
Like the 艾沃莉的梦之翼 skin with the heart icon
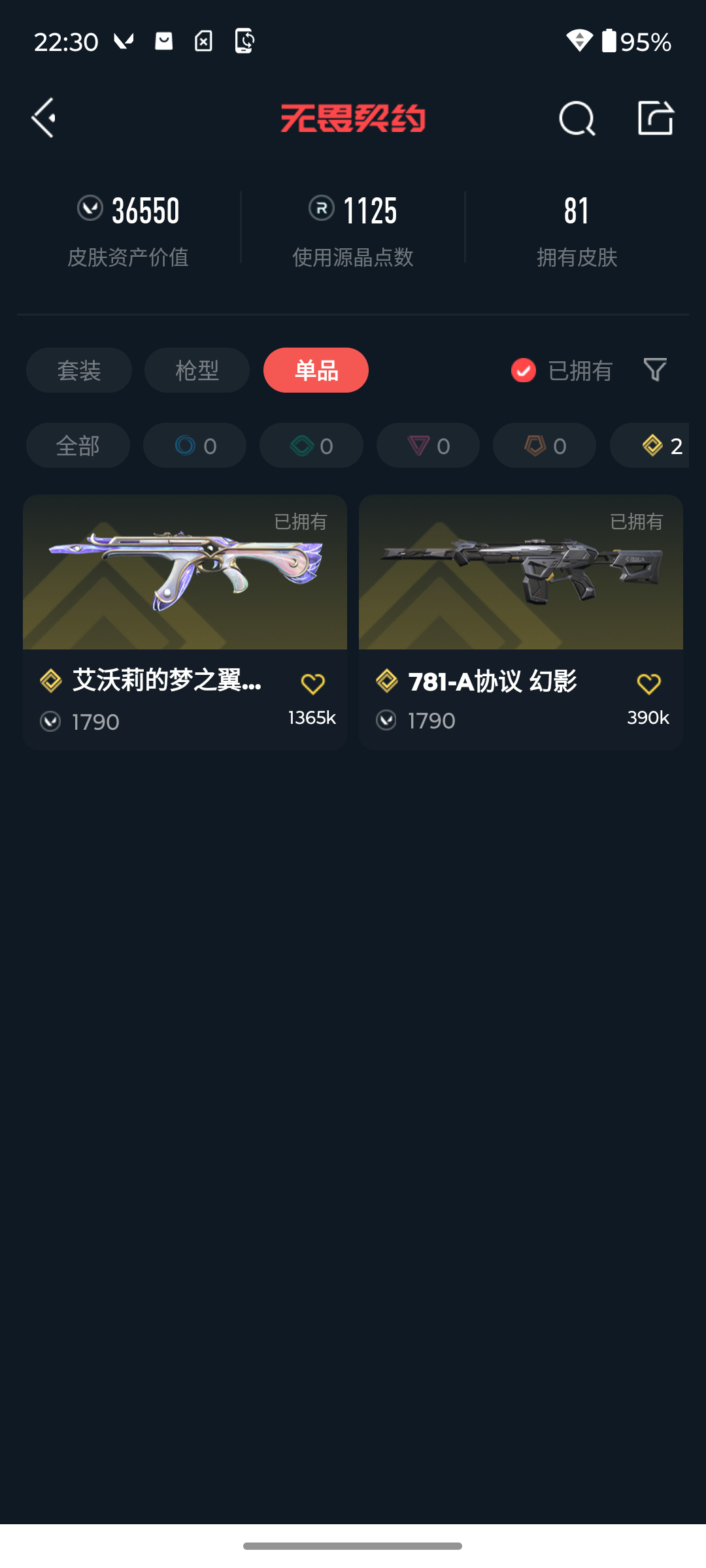[312, 683]
